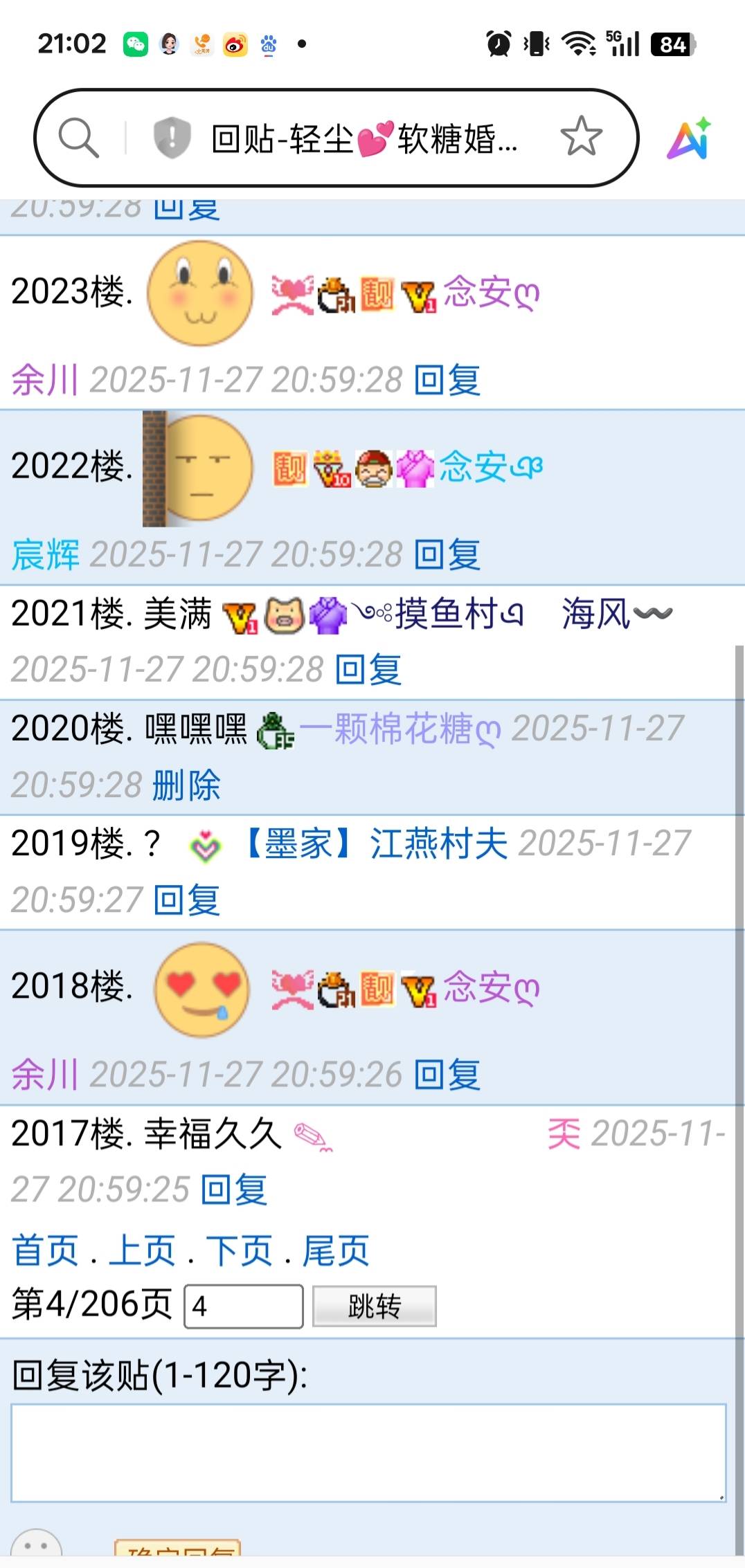
Task: Reply to floor 2019 post
Action: click(186, 900)
